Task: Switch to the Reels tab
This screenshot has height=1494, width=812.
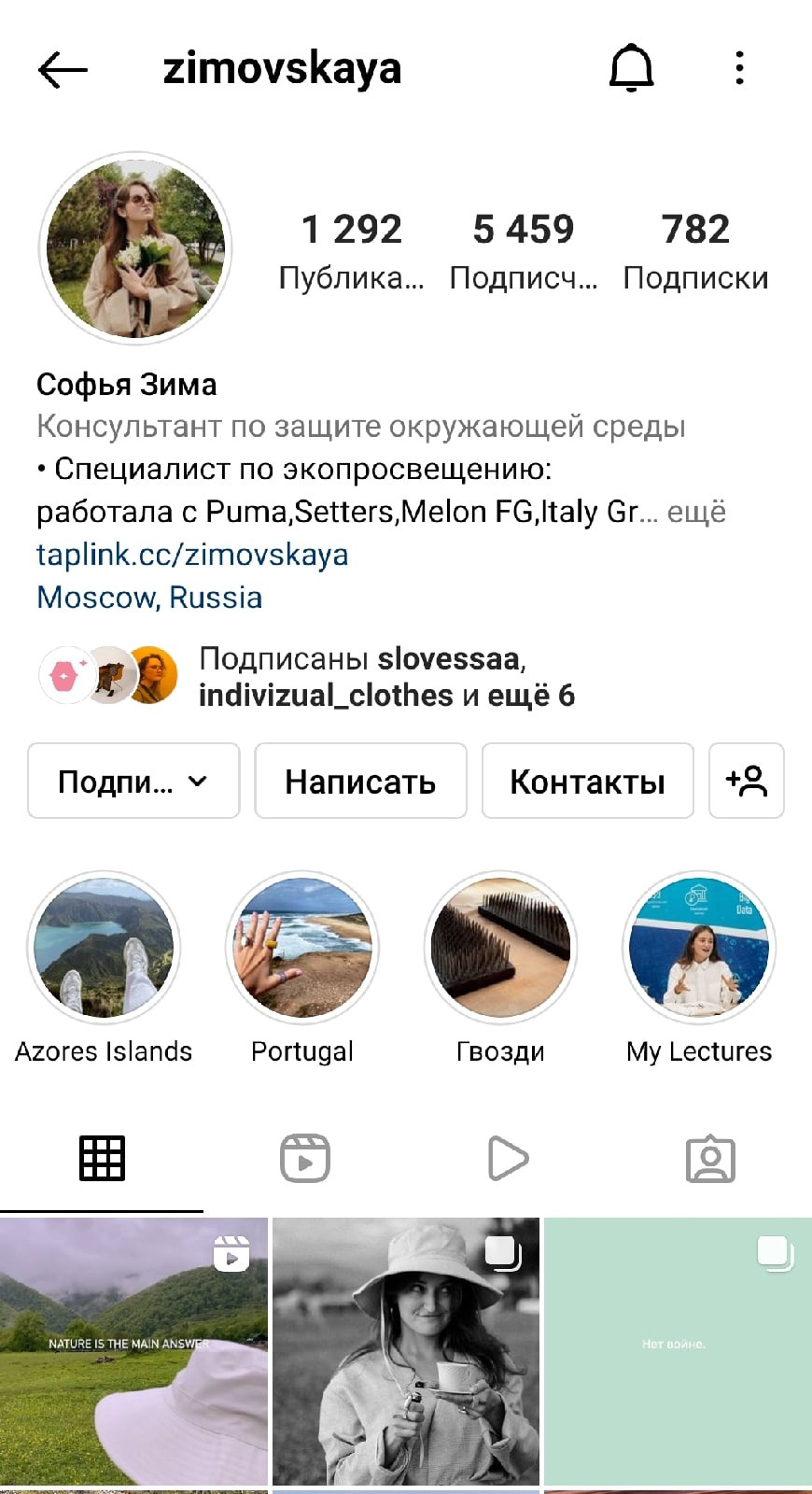Action: [x=305, y=1159]
